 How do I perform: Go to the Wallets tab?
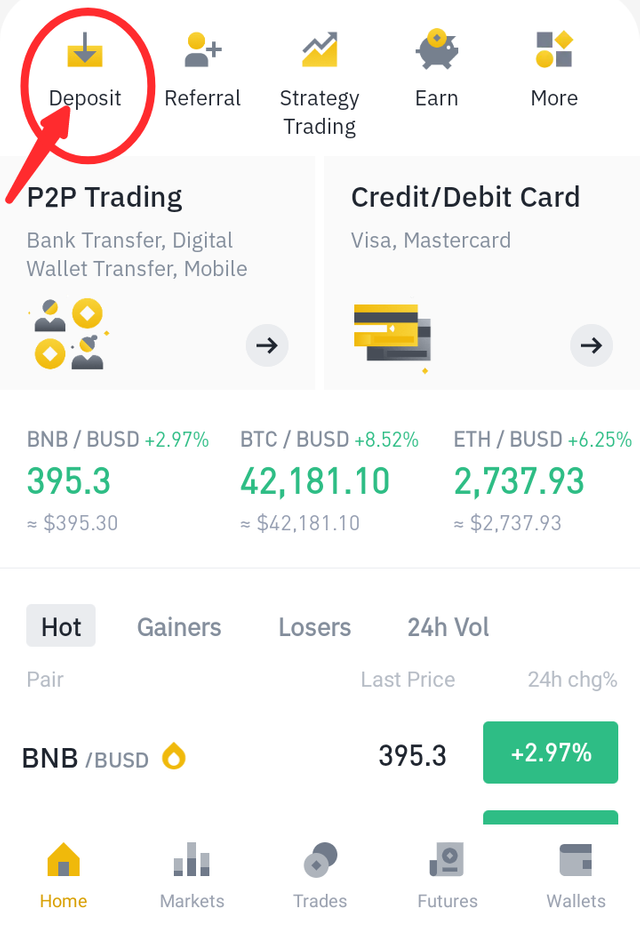(576, 875)
